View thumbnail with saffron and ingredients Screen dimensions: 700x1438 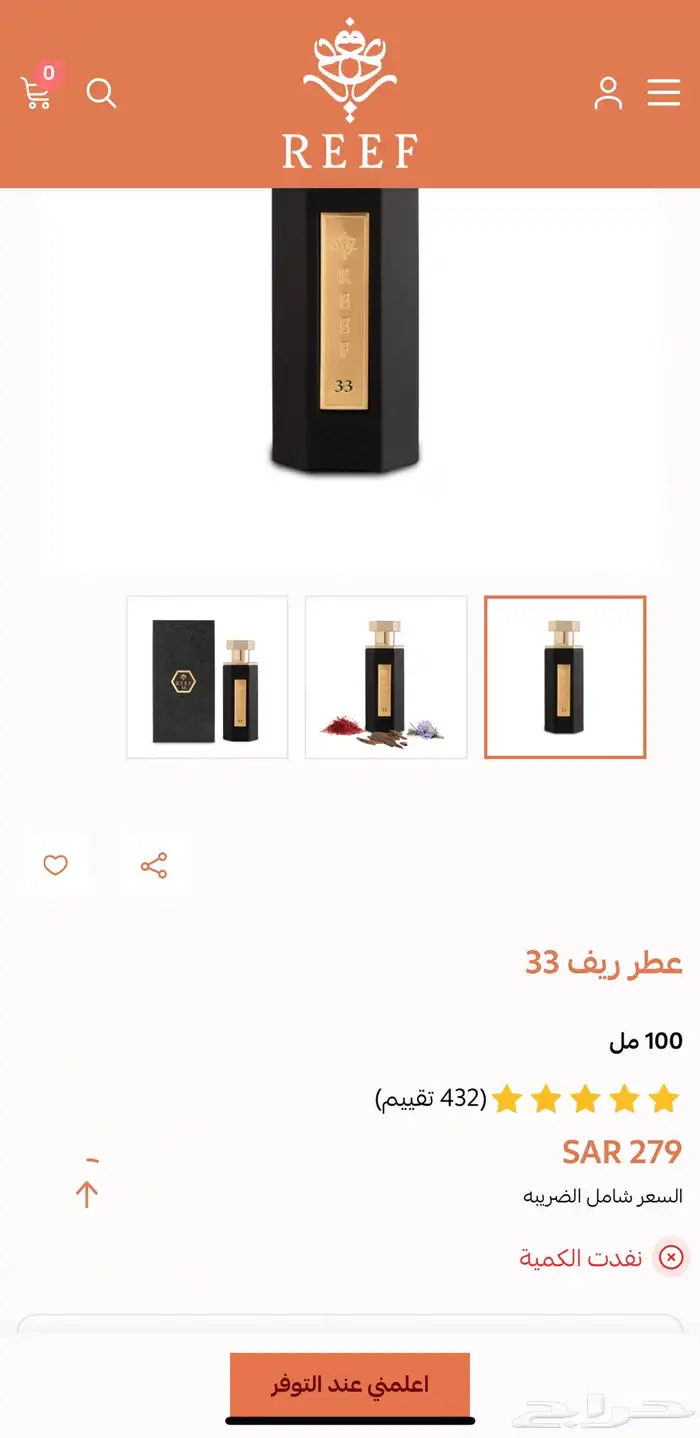coord(386,677)
